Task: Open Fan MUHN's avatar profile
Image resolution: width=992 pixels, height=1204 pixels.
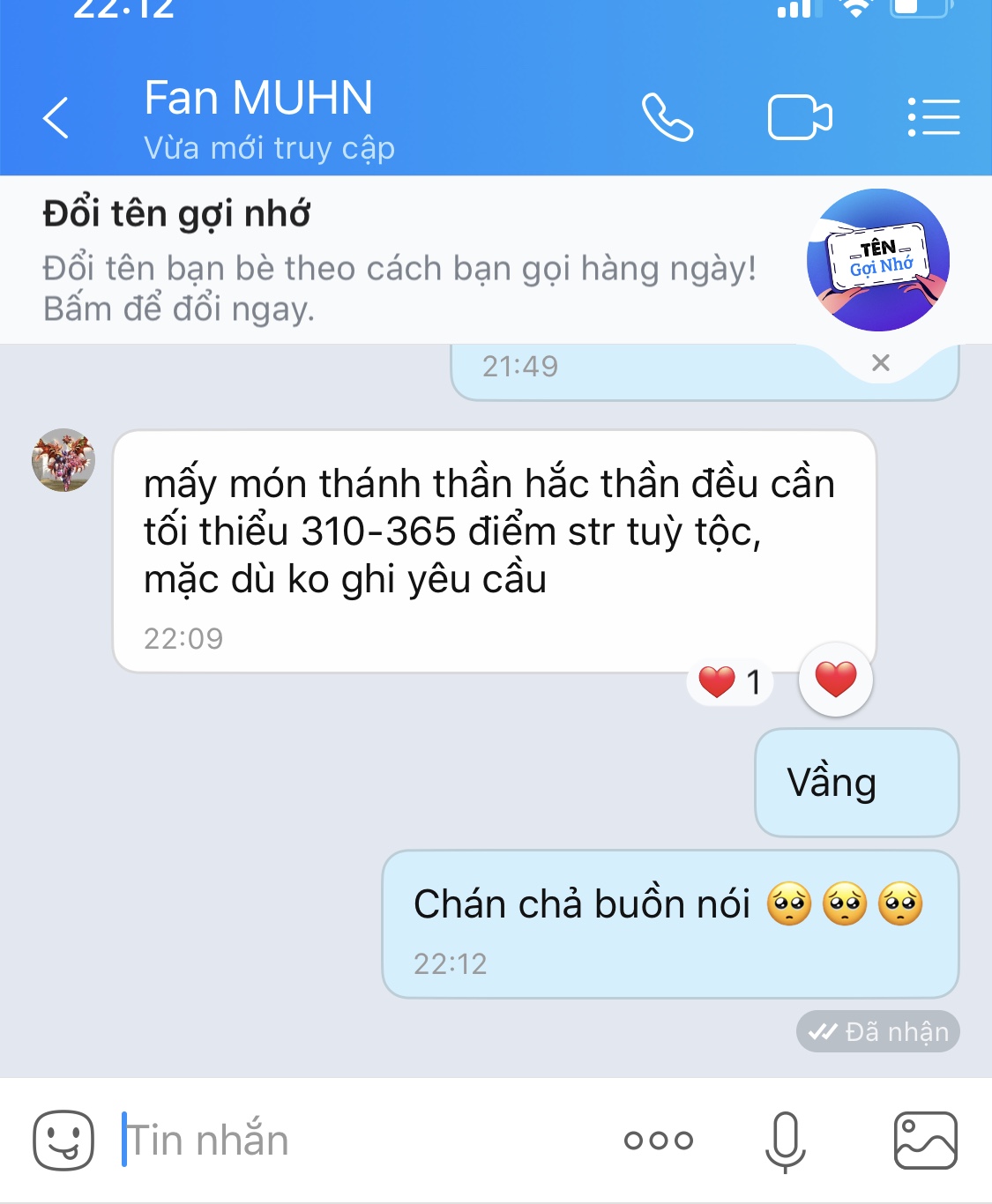Action: 63,460
